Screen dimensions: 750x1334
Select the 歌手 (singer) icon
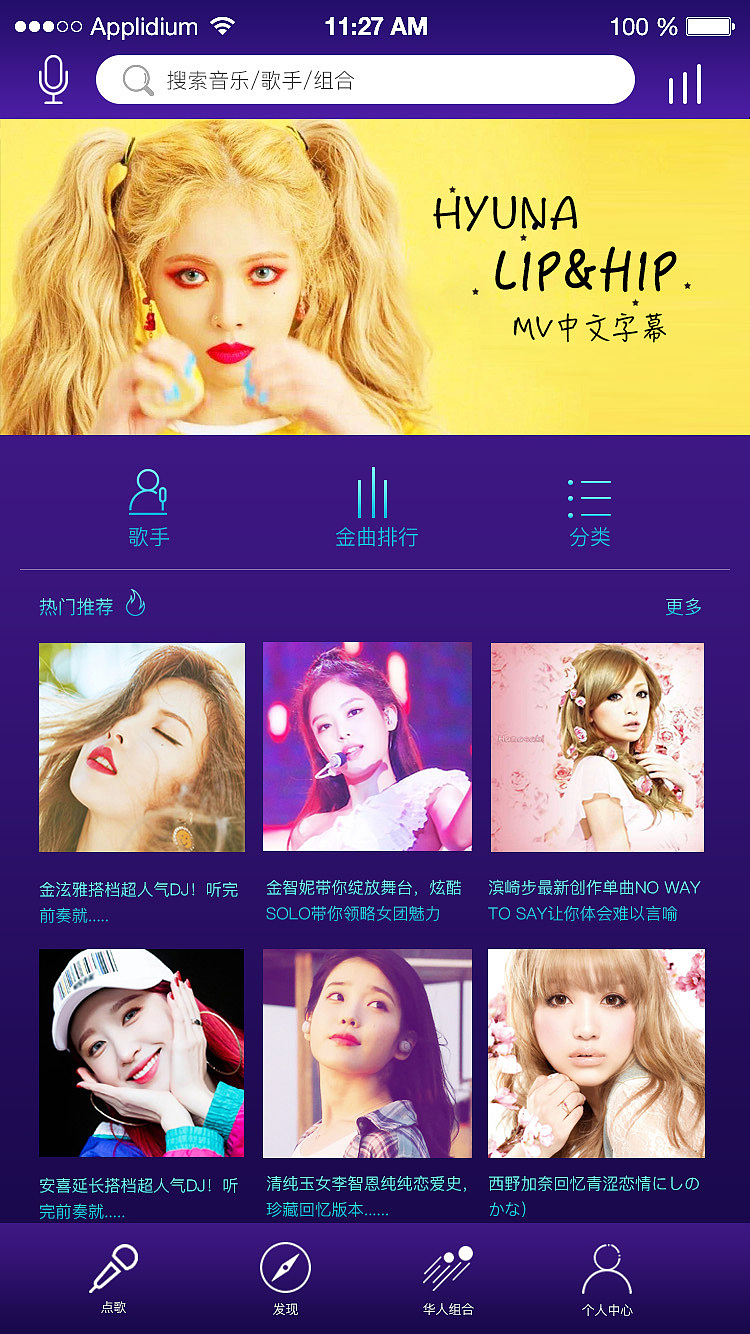point(148,491)
